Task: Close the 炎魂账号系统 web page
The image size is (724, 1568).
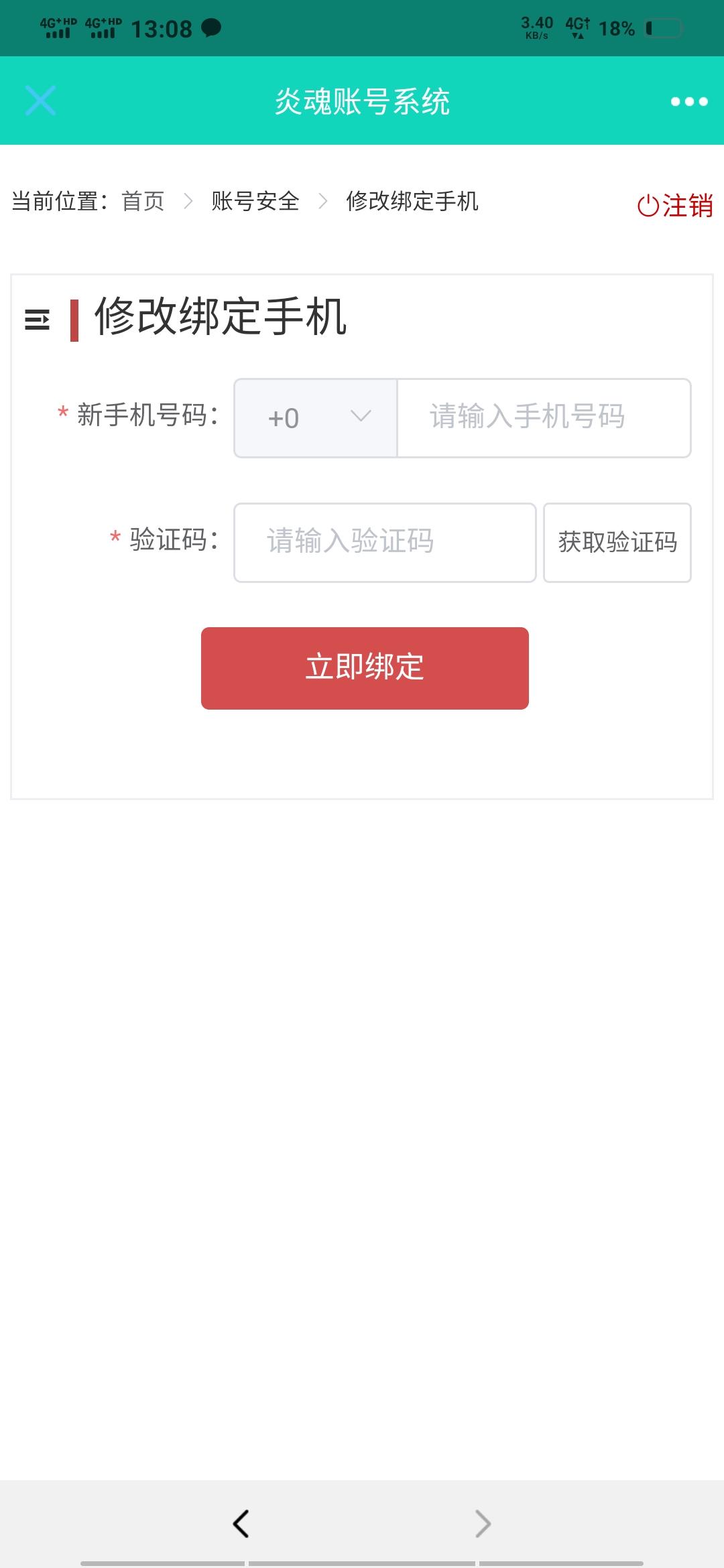Action: (40, 101)
